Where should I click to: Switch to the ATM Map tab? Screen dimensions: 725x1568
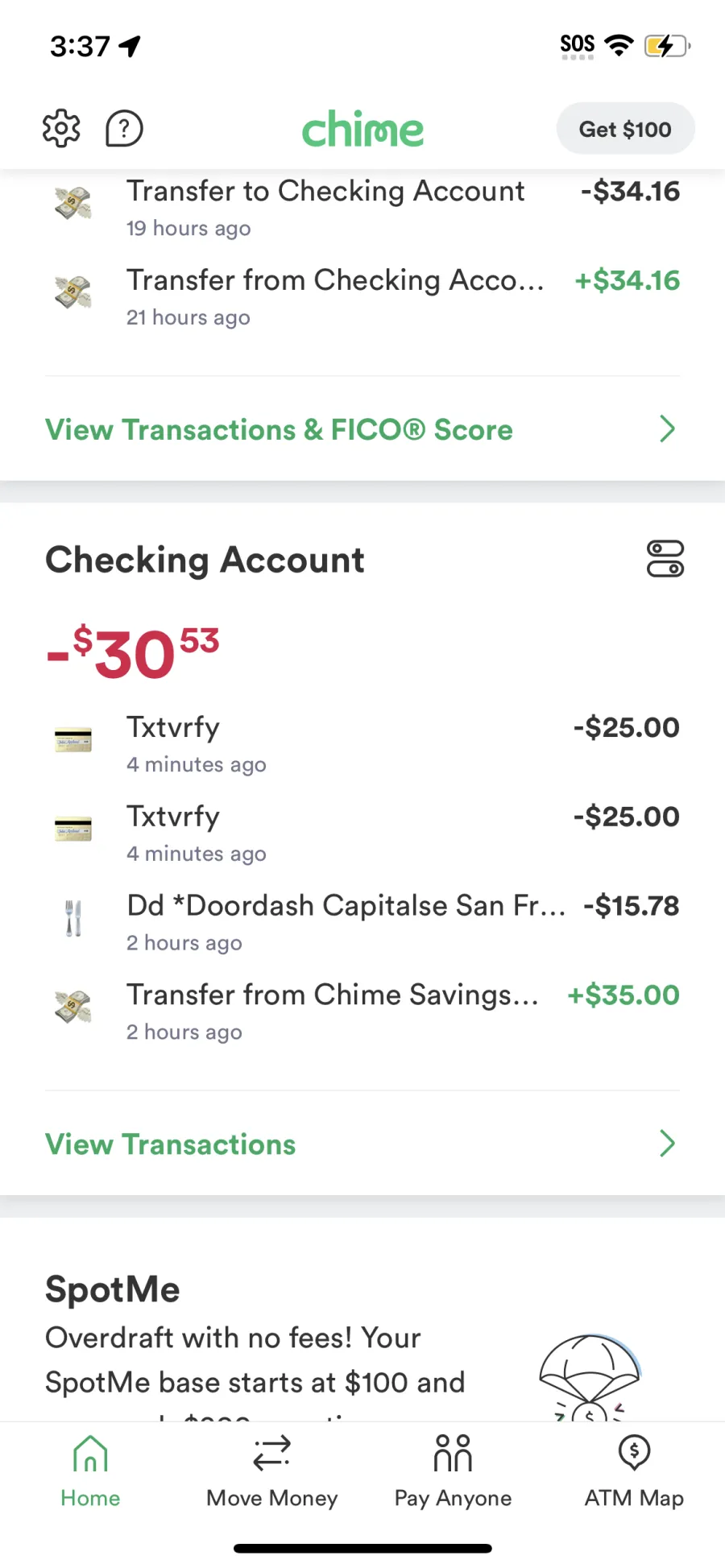coord(634,1471)
